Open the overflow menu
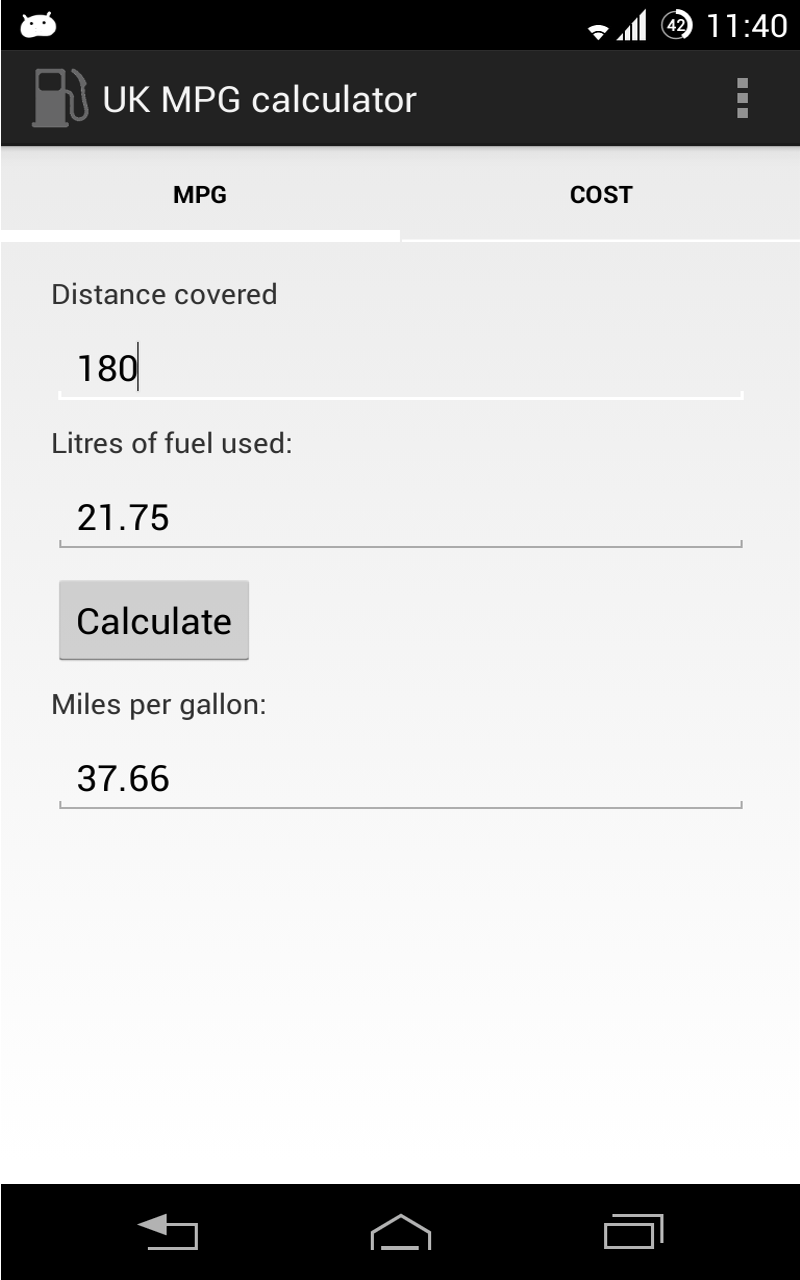The image size is (800, 1280). click(x=742, y=99)
